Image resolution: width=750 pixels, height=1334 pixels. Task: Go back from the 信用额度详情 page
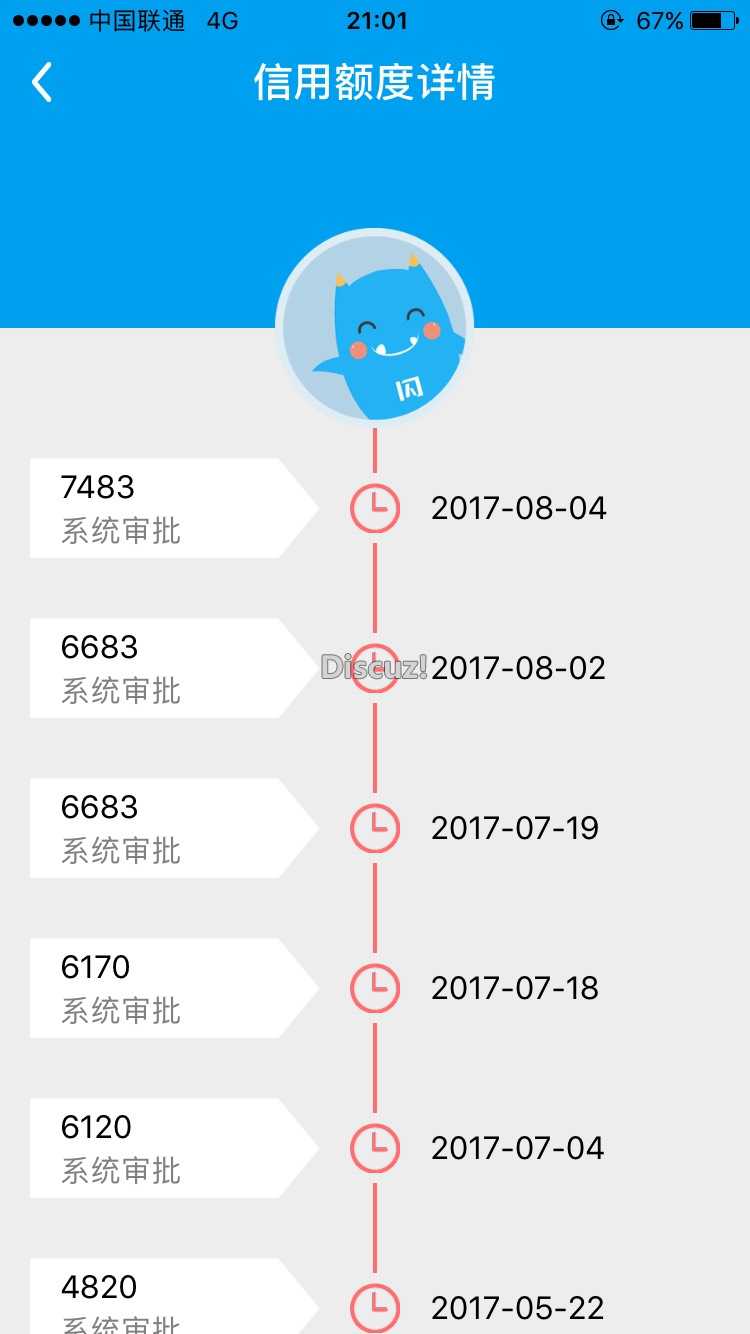click(x=42, y=83)
